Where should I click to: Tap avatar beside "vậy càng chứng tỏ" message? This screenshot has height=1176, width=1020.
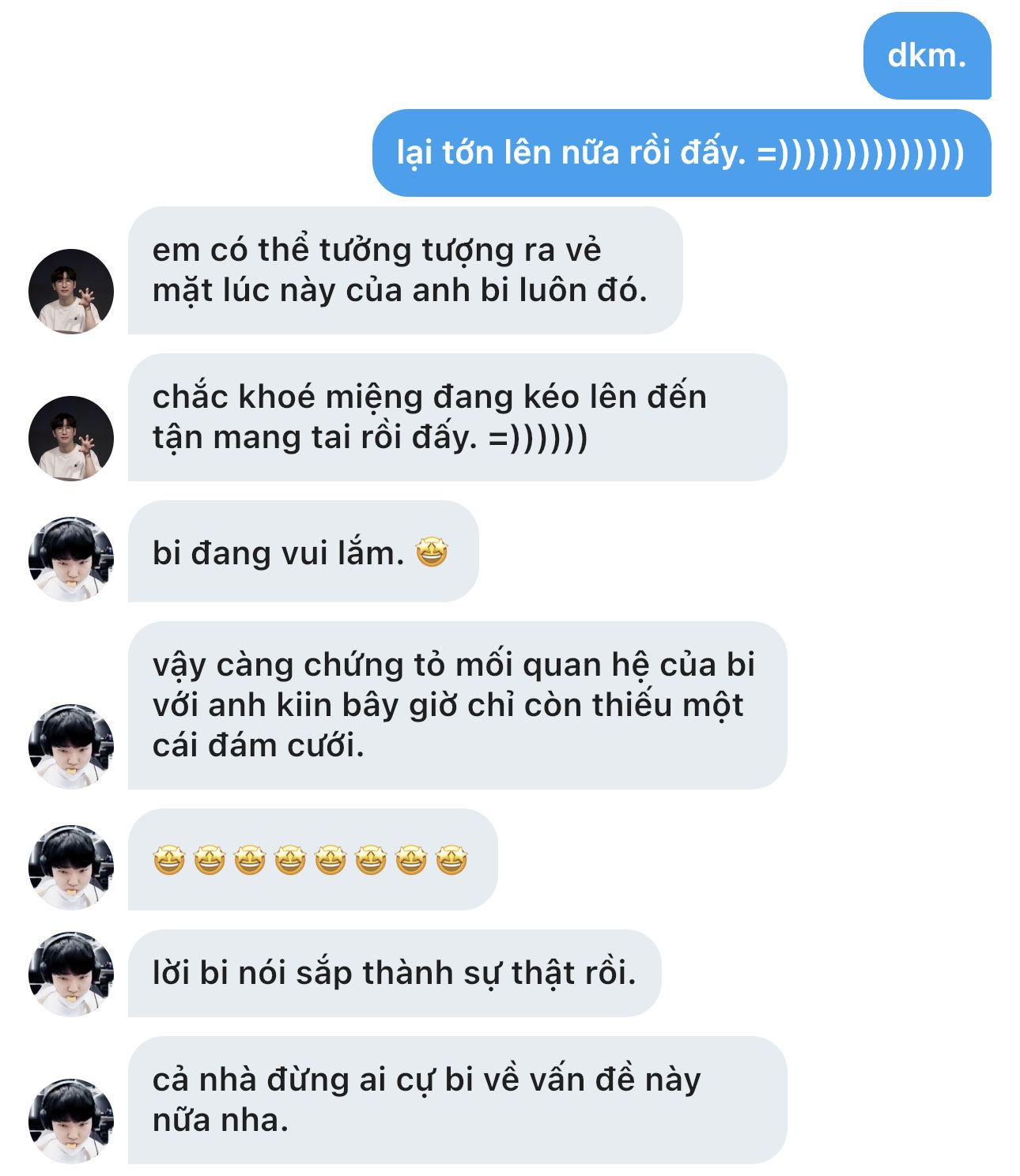(71, 746)
